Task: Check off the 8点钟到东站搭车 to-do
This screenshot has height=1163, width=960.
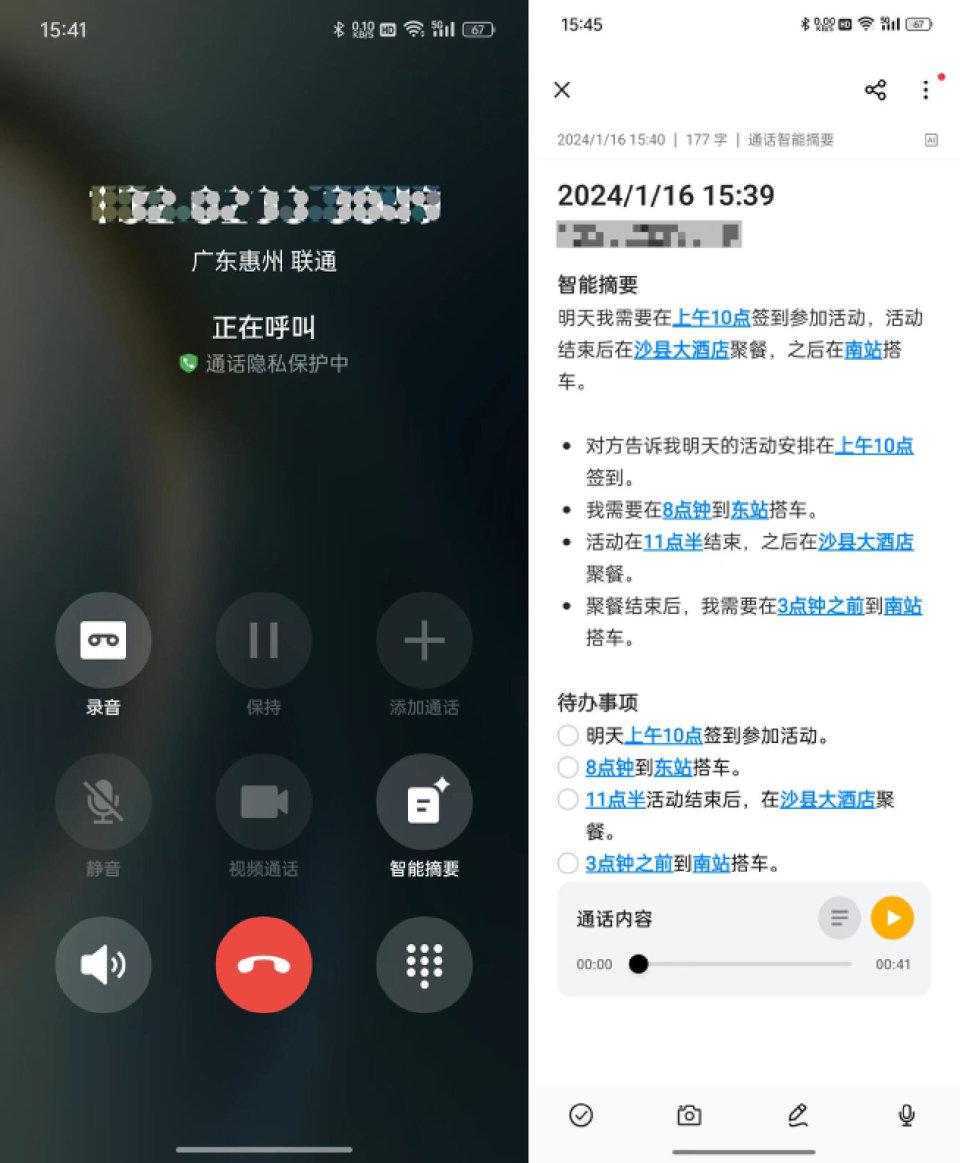Action: (x=568, y=768)
